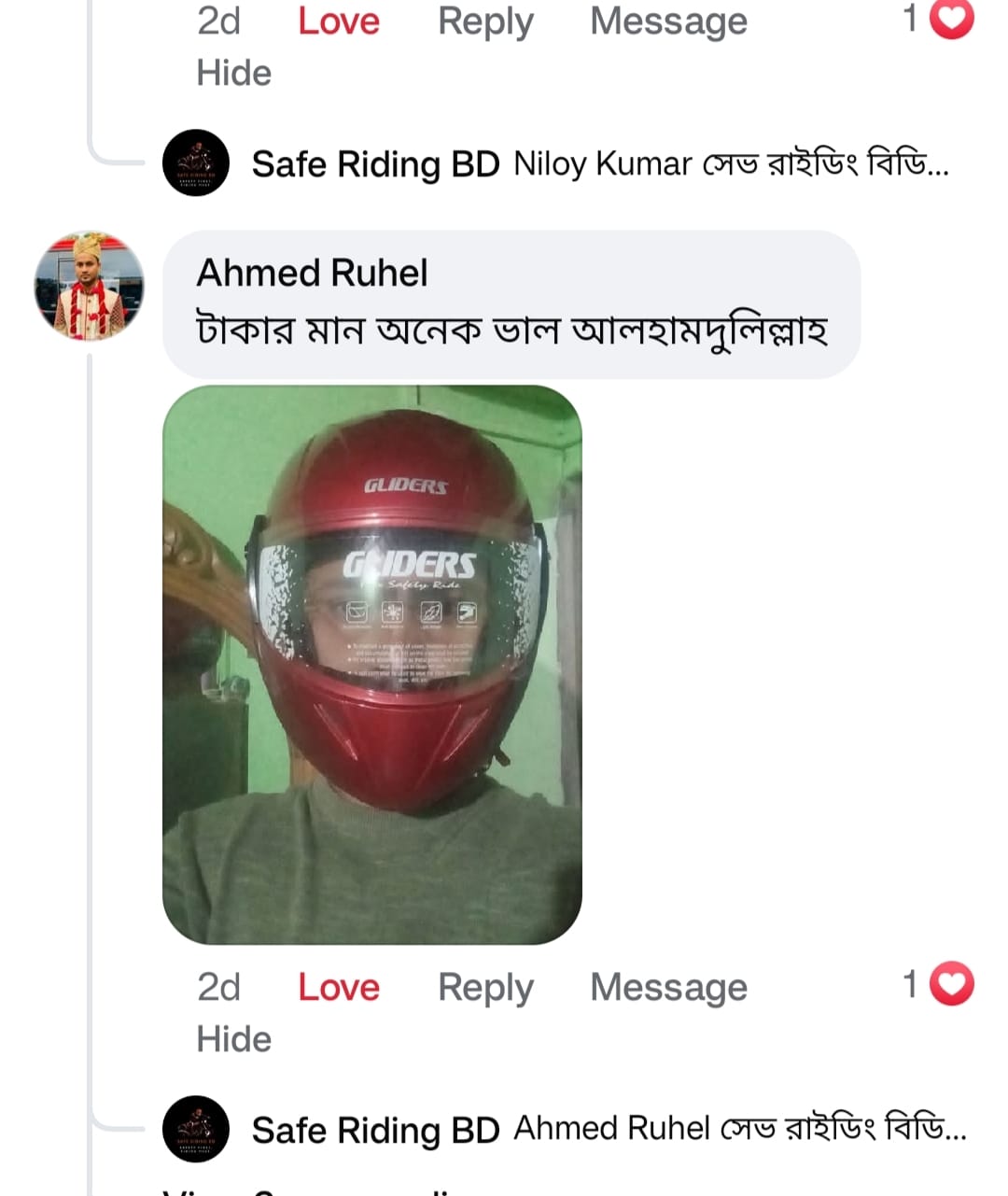View reactions on the top comment
Viewport: 1008px width, 1196px height.
click(938, 19)
